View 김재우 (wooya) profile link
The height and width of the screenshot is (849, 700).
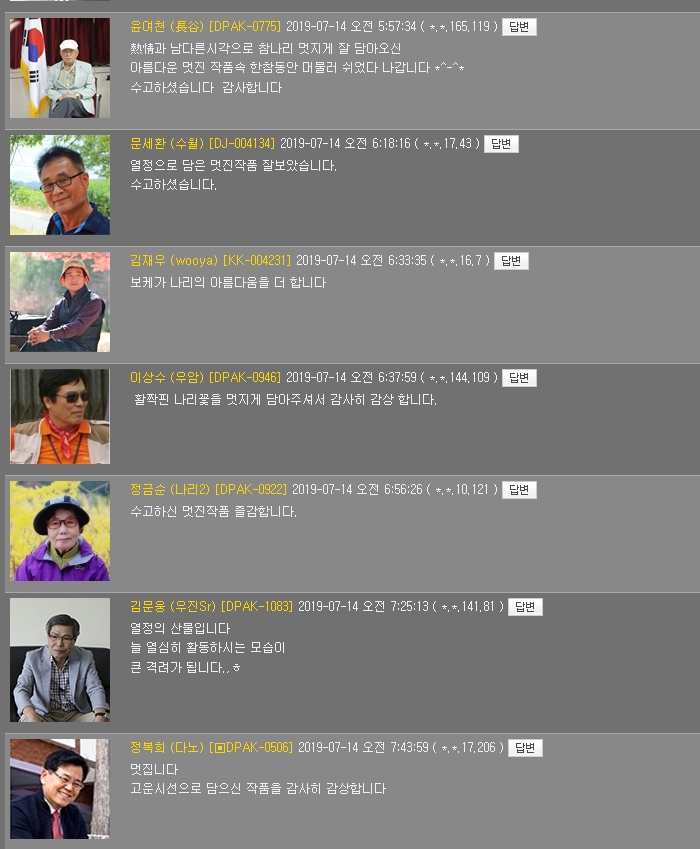[x=169, y=261]
